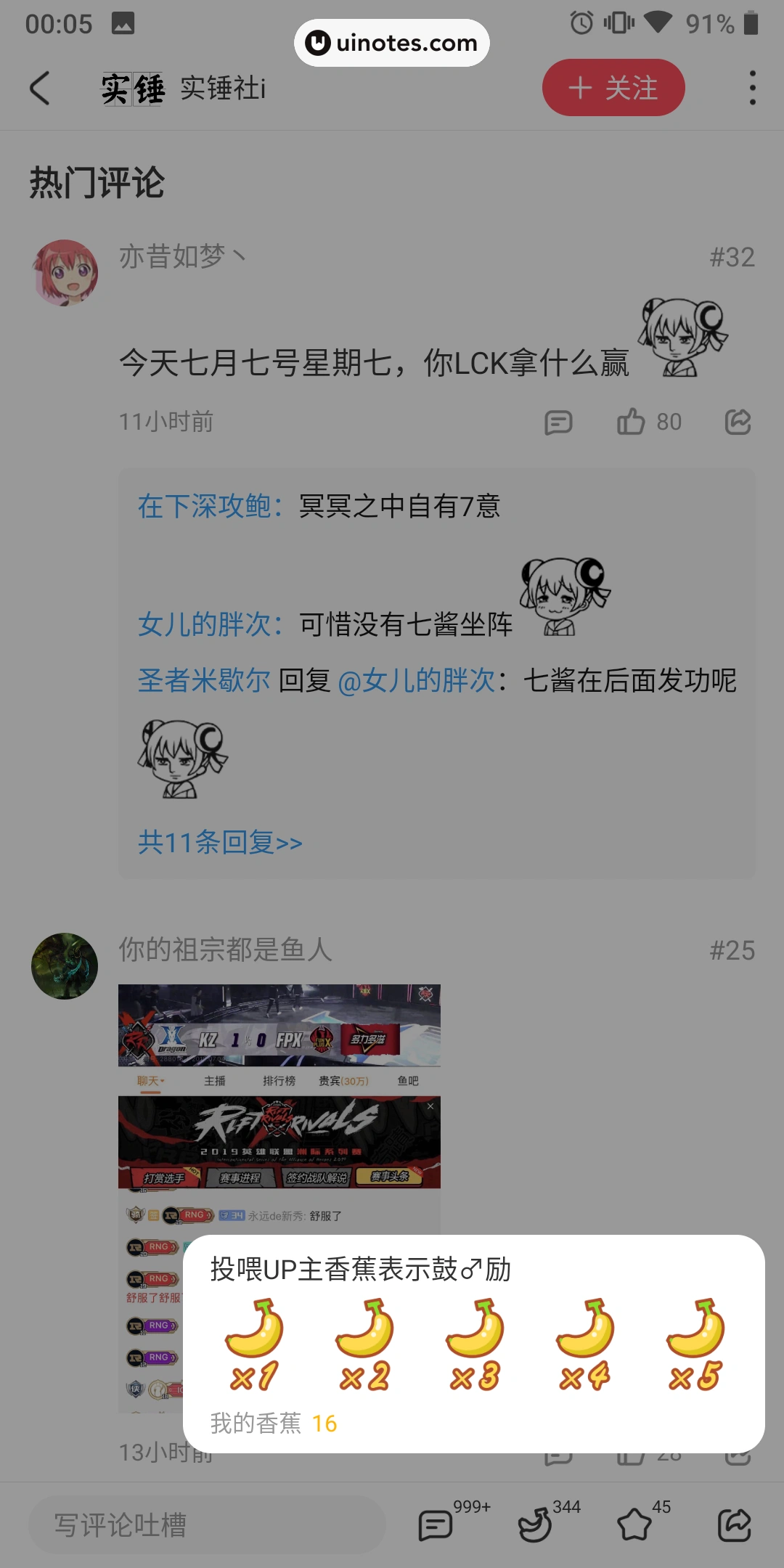The height and width of the screenshot is (1568, 784).
Task: Open 圣者米歇尔's profile link
Action: [x=204, y=680]
